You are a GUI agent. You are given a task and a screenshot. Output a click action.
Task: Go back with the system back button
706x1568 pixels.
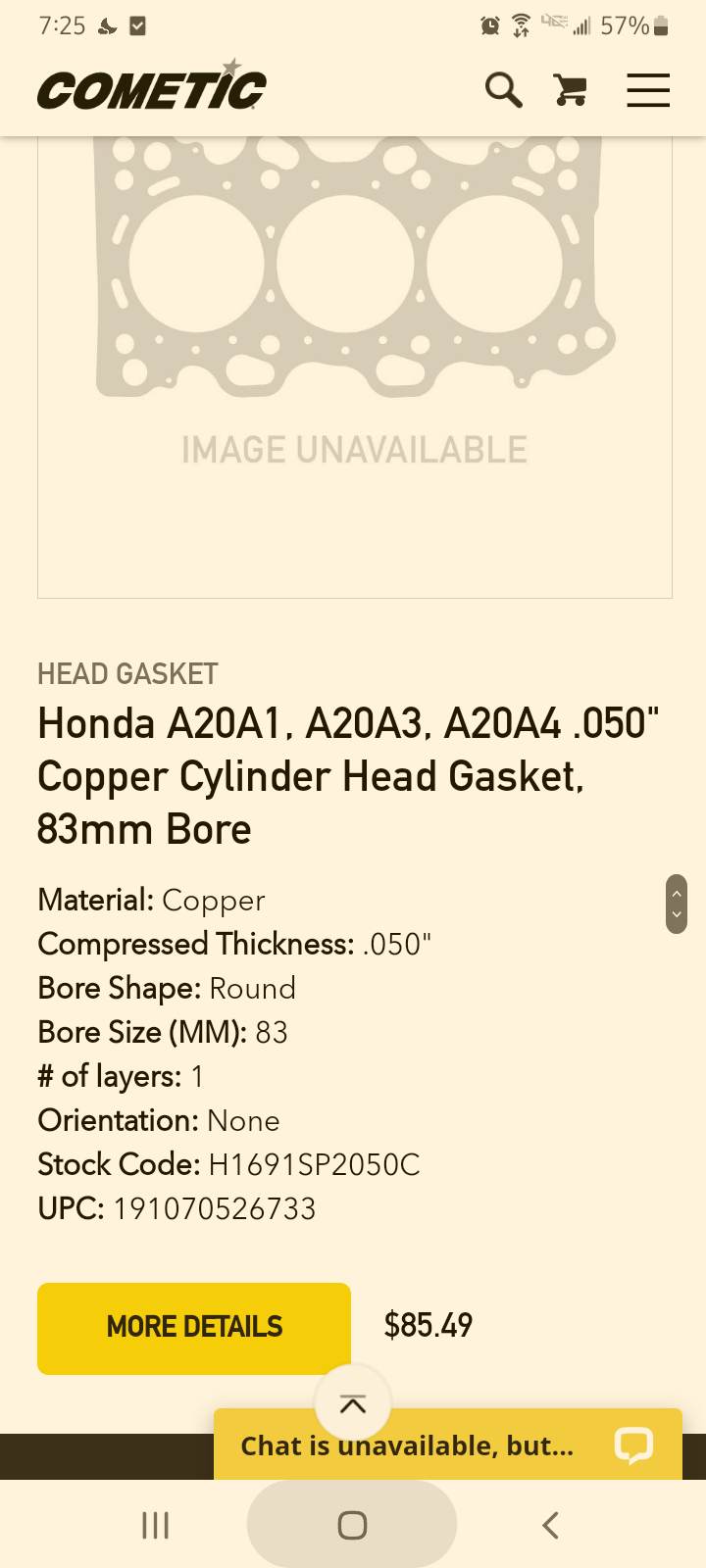[x=550, y=1525]
